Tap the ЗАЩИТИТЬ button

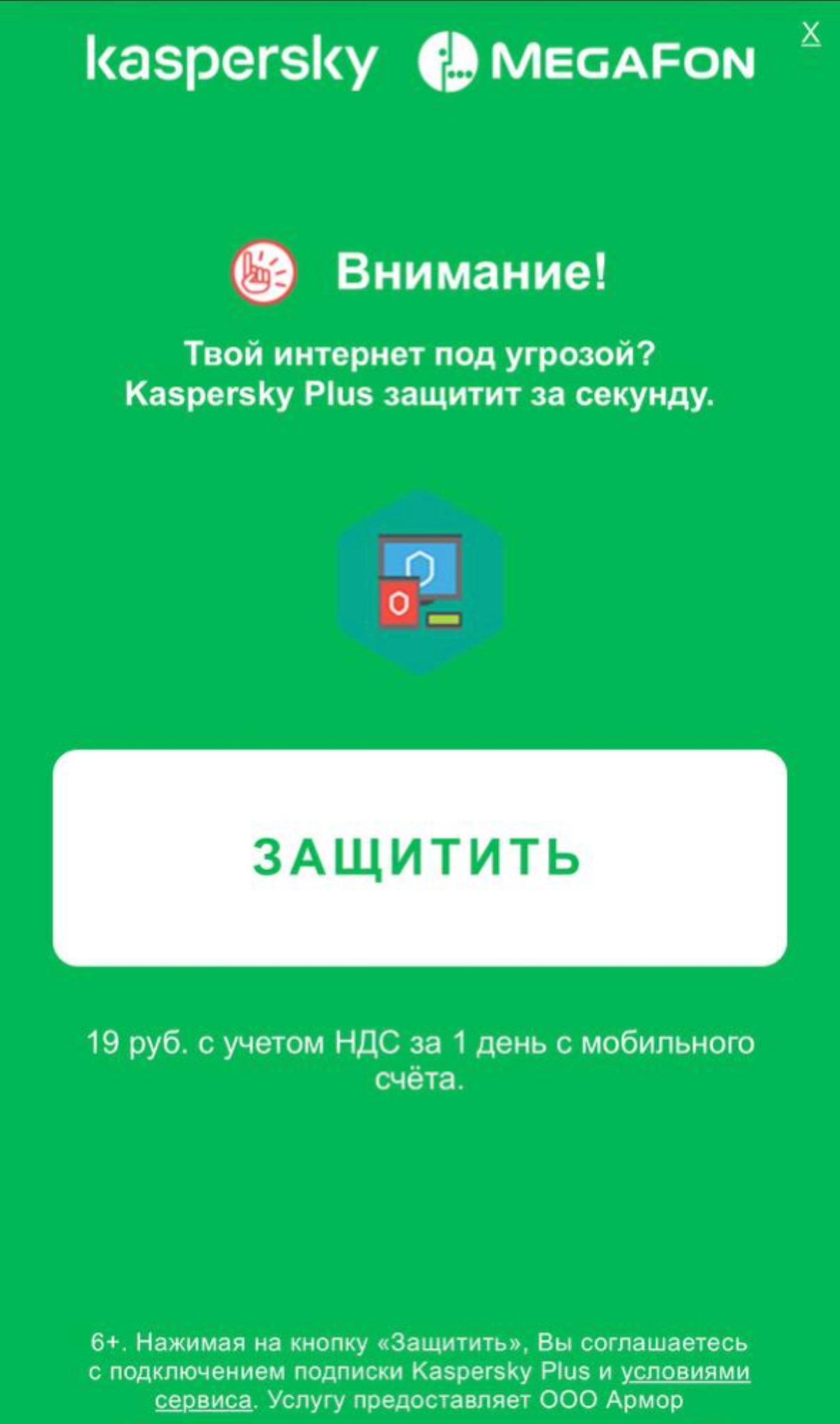[419, 857]
